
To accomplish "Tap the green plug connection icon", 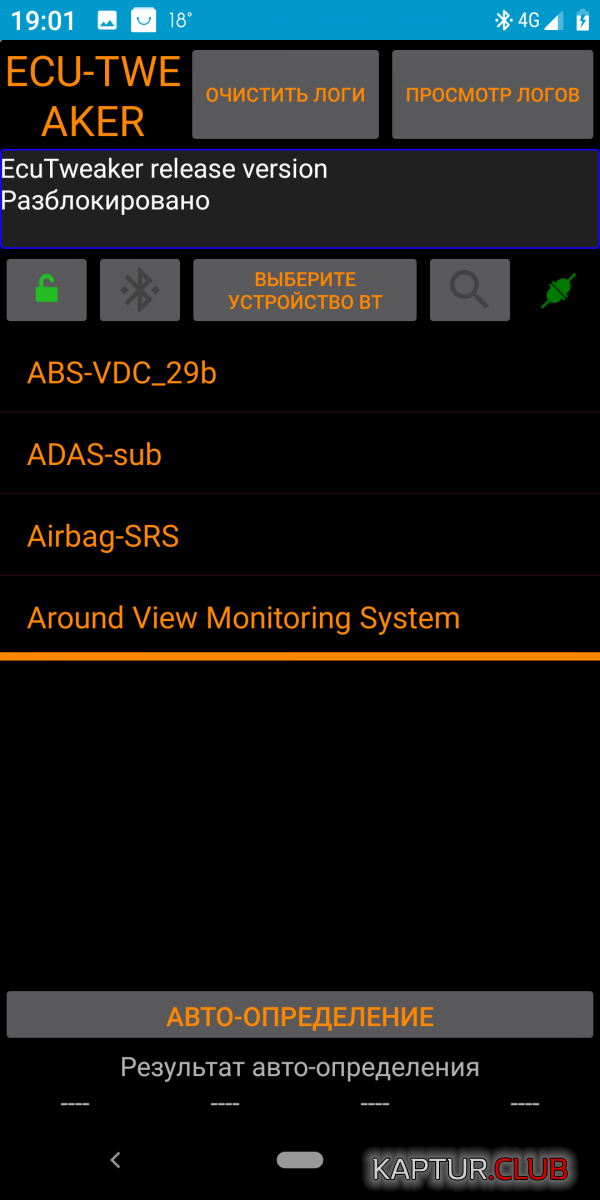I will [559, 290].
